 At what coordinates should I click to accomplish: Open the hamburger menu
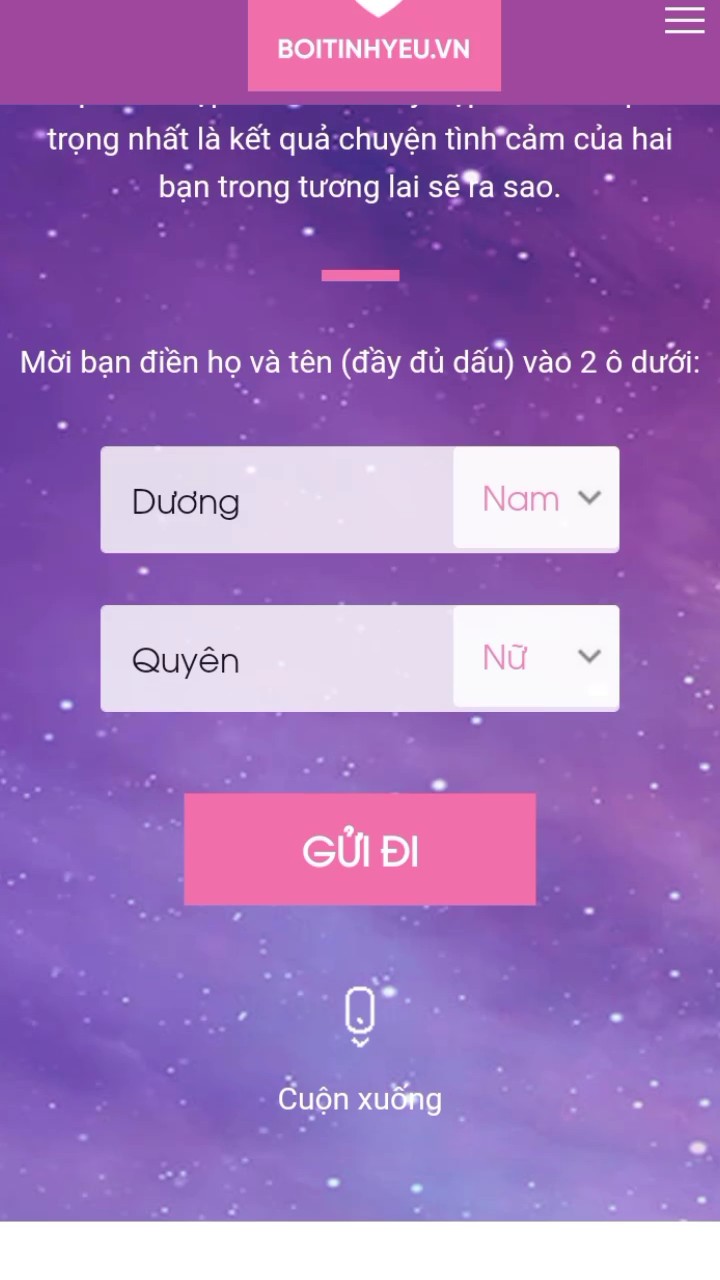(x=684, y=20)
